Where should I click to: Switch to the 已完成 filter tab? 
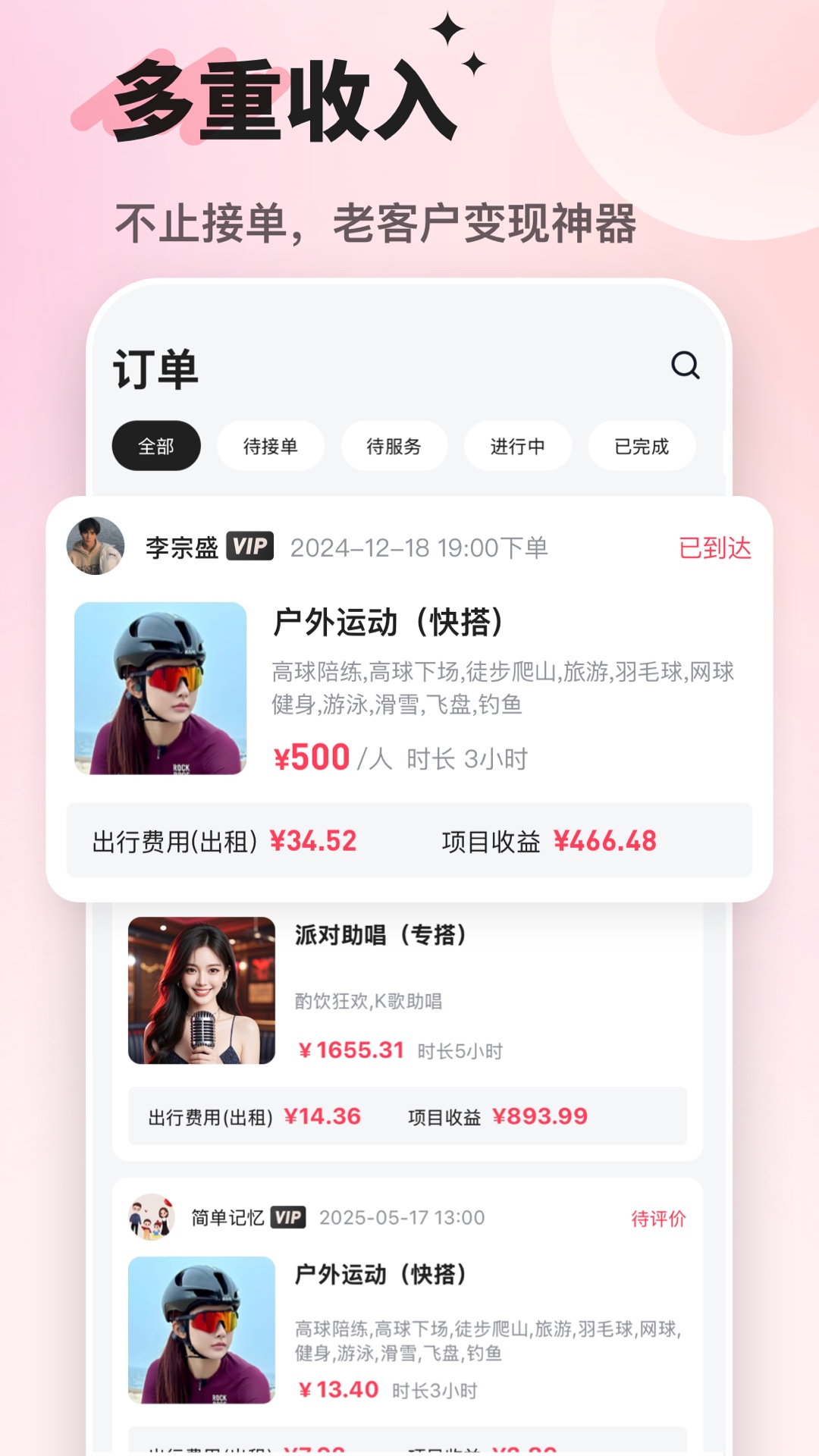tap(641, 447)
